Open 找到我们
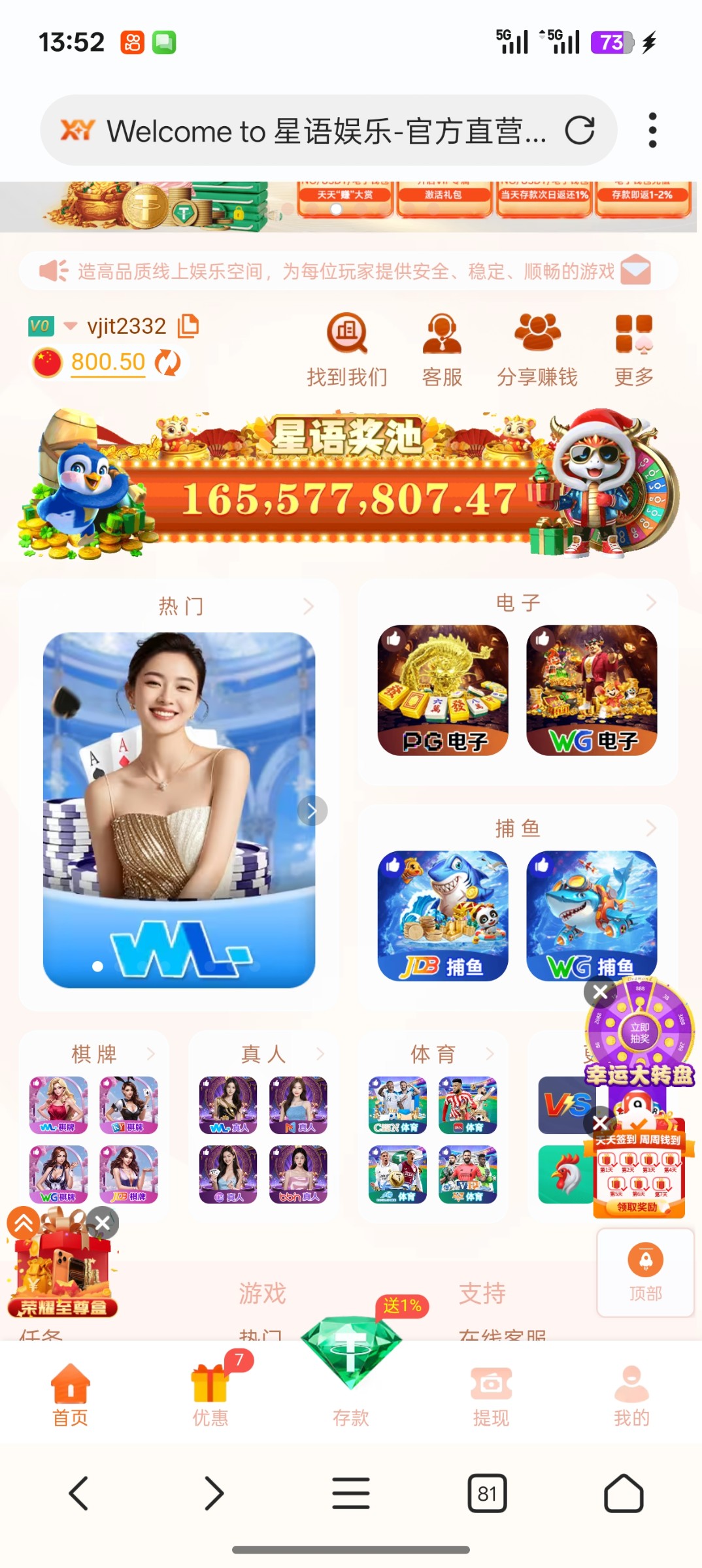 pyautogui.click(x=347, y=350)
